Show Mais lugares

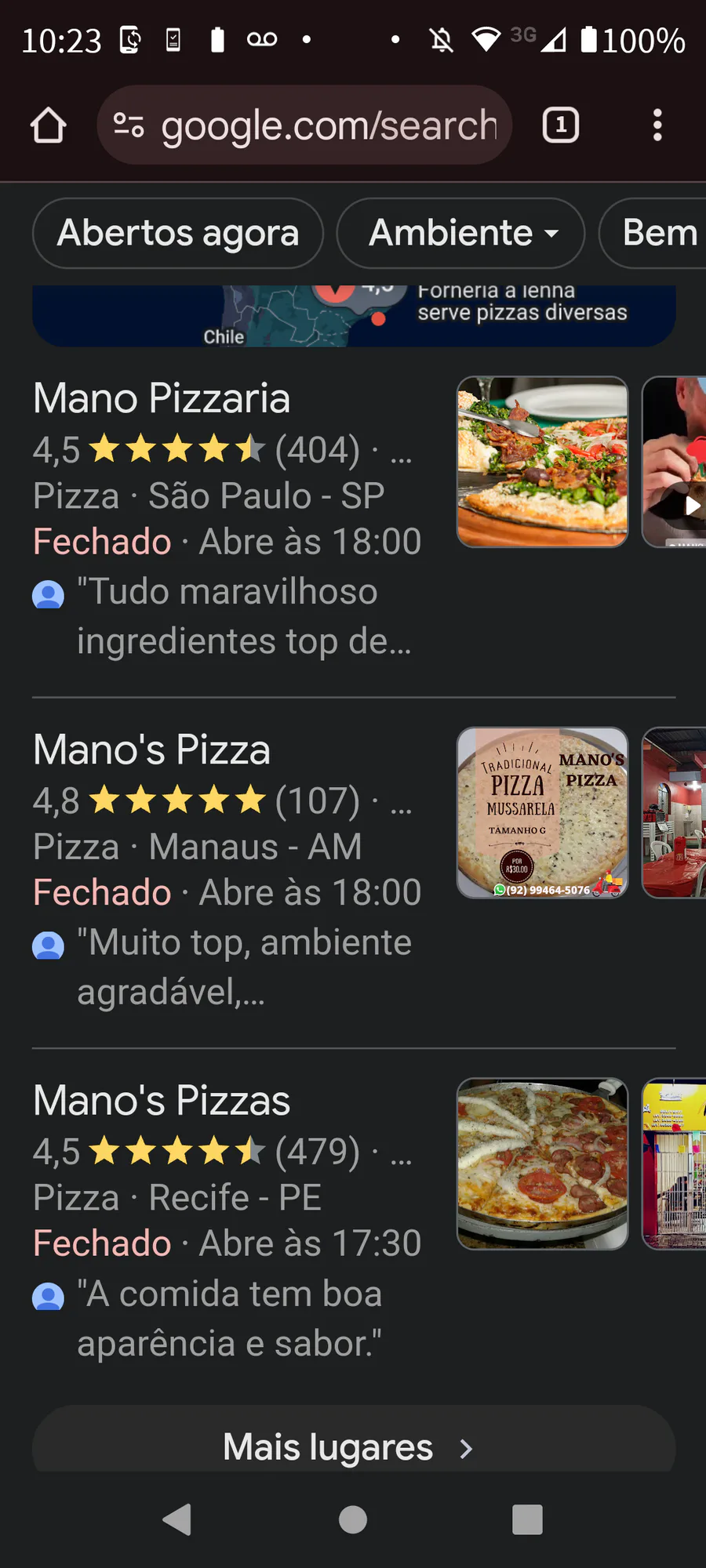click(353, 1446)
